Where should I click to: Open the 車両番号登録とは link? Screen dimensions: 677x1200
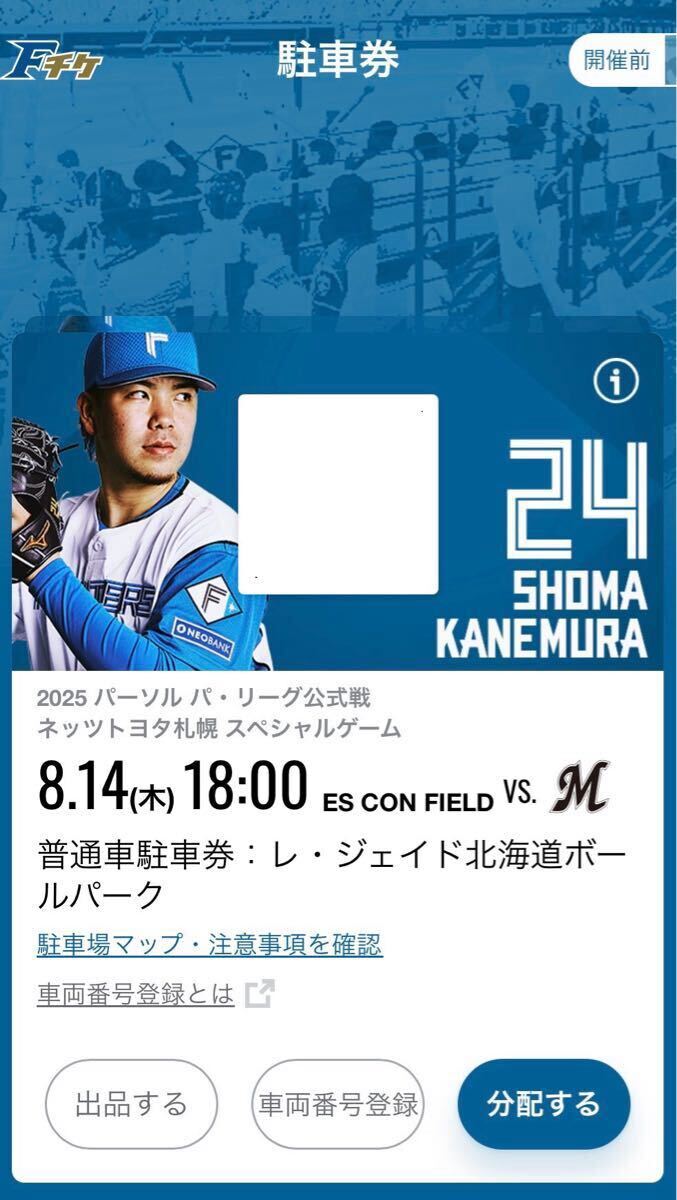[x=136, y=994]
